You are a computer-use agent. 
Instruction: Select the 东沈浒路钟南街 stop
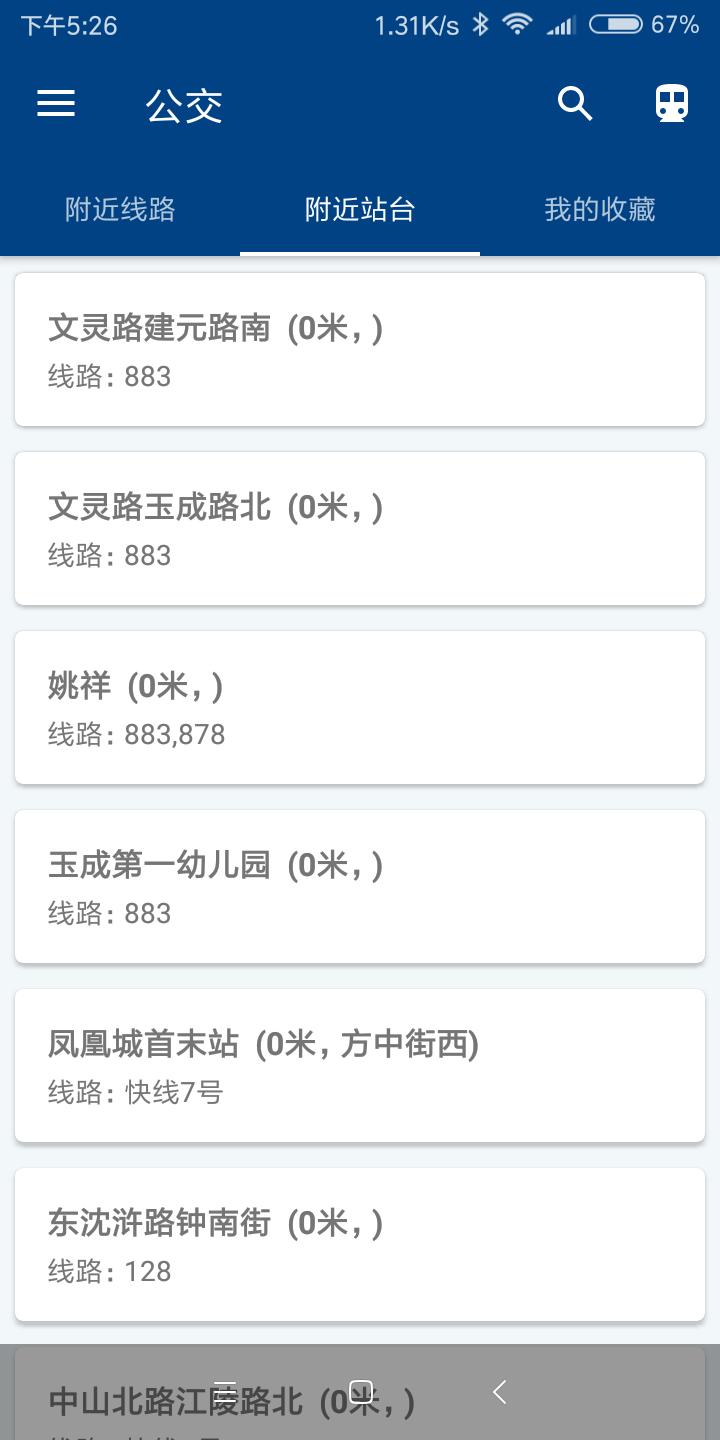point(360,1243)
